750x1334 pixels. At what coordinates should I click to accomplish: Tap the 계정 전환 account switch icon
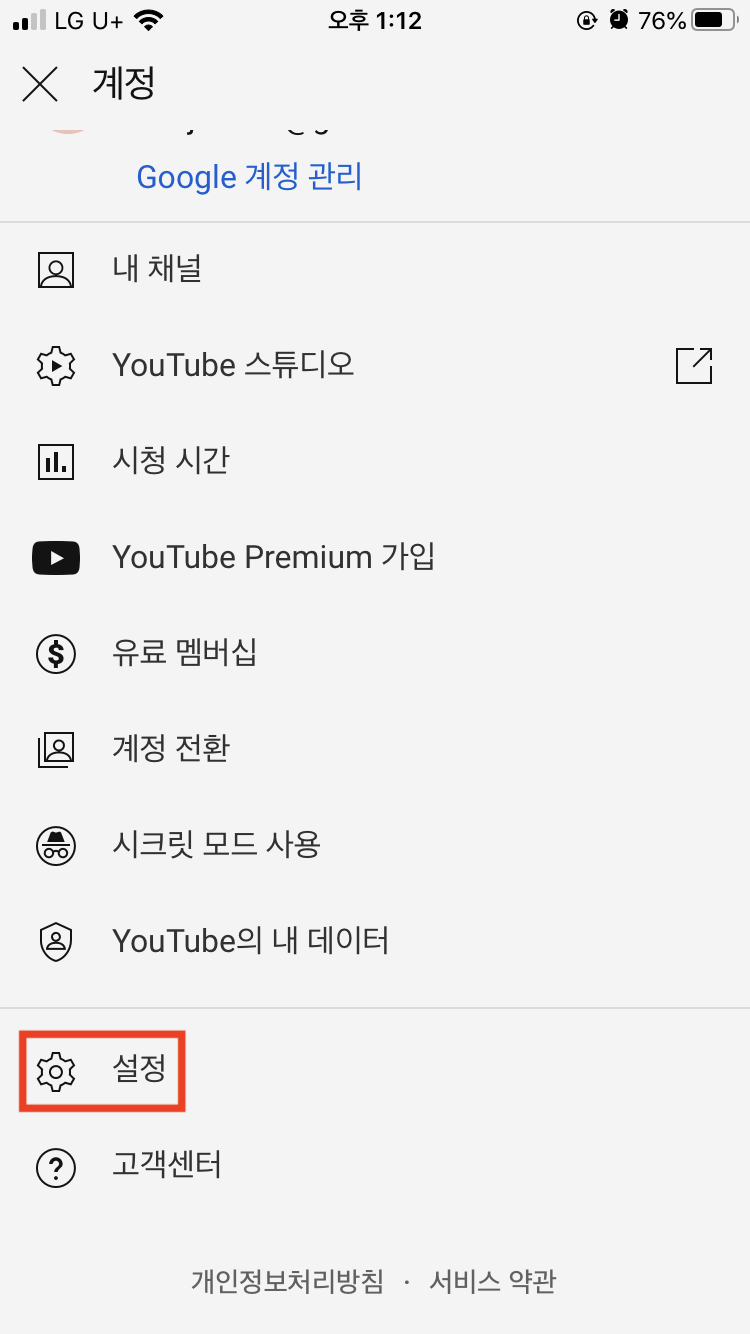tap(56, 749)
